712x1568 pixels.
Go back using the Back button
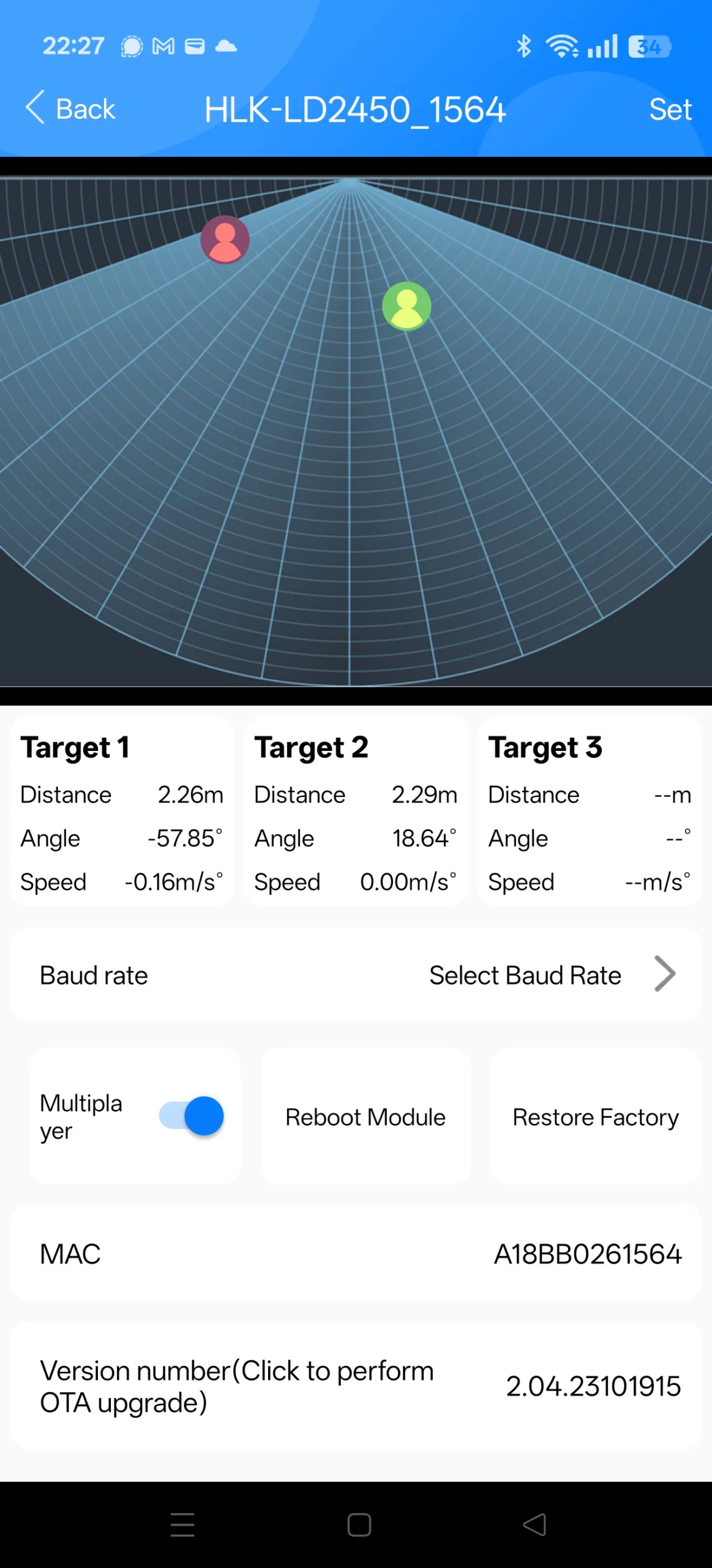click(x=70, y=109)
